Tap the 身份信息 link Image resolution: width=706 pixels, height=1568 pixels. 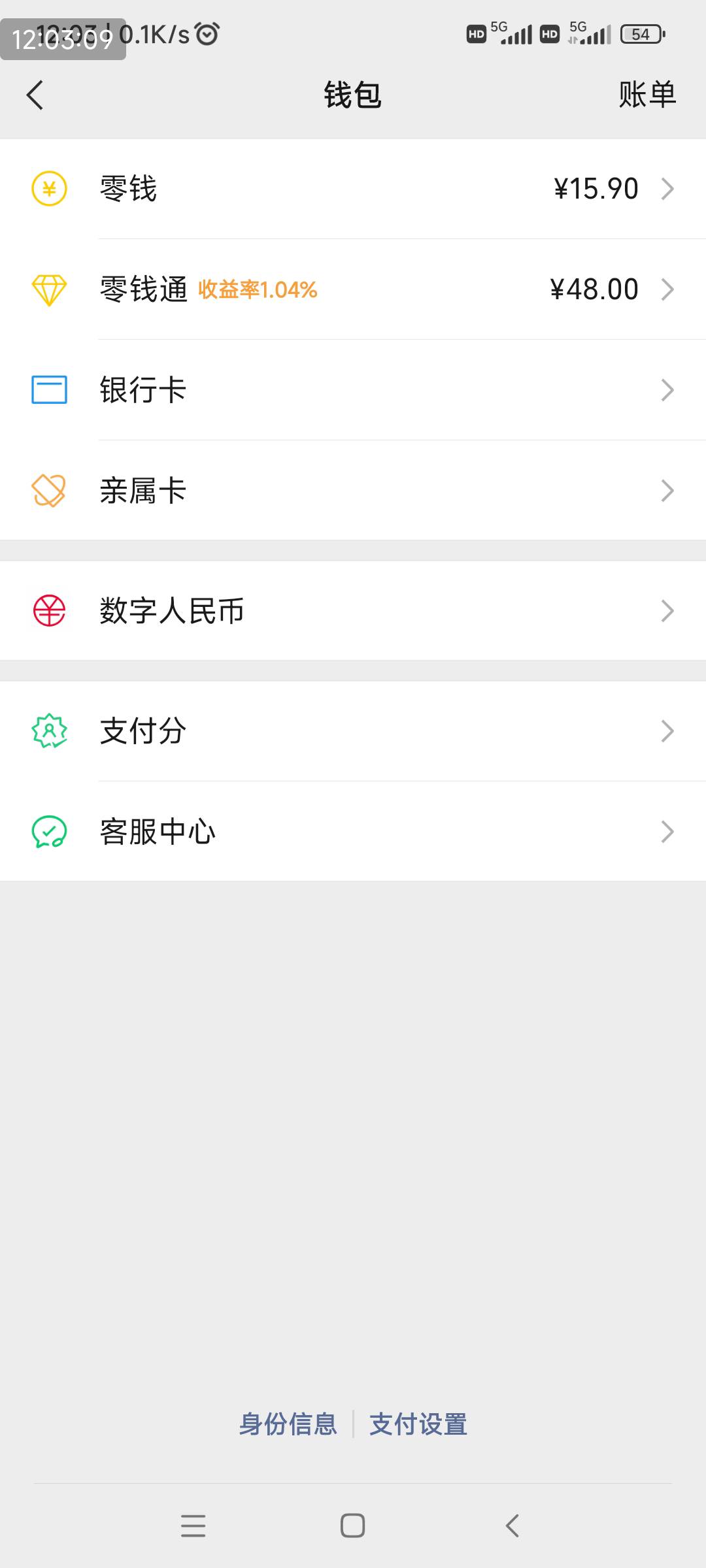point(288,1424)
